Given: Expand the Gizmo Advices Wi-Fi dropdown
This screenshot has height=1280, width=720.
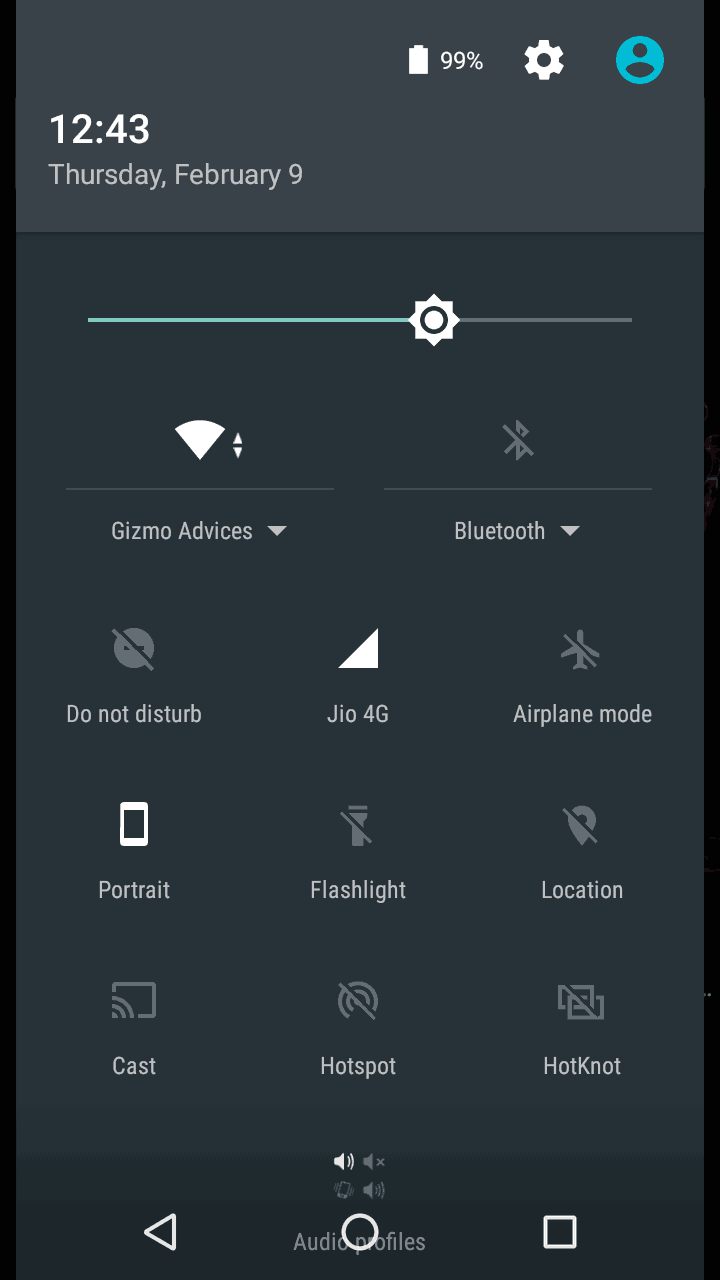Looking at the screenshot, I should click(x=199, y=531).
